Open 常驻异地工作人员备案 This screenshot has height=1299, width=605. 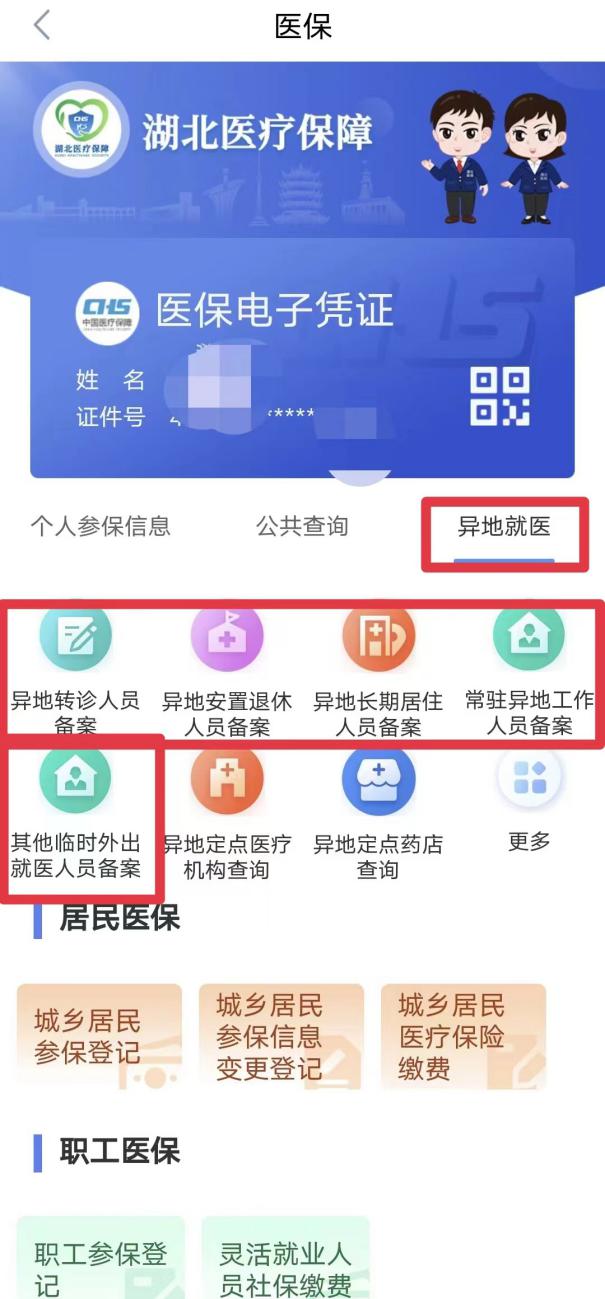[x=529, y=672]
